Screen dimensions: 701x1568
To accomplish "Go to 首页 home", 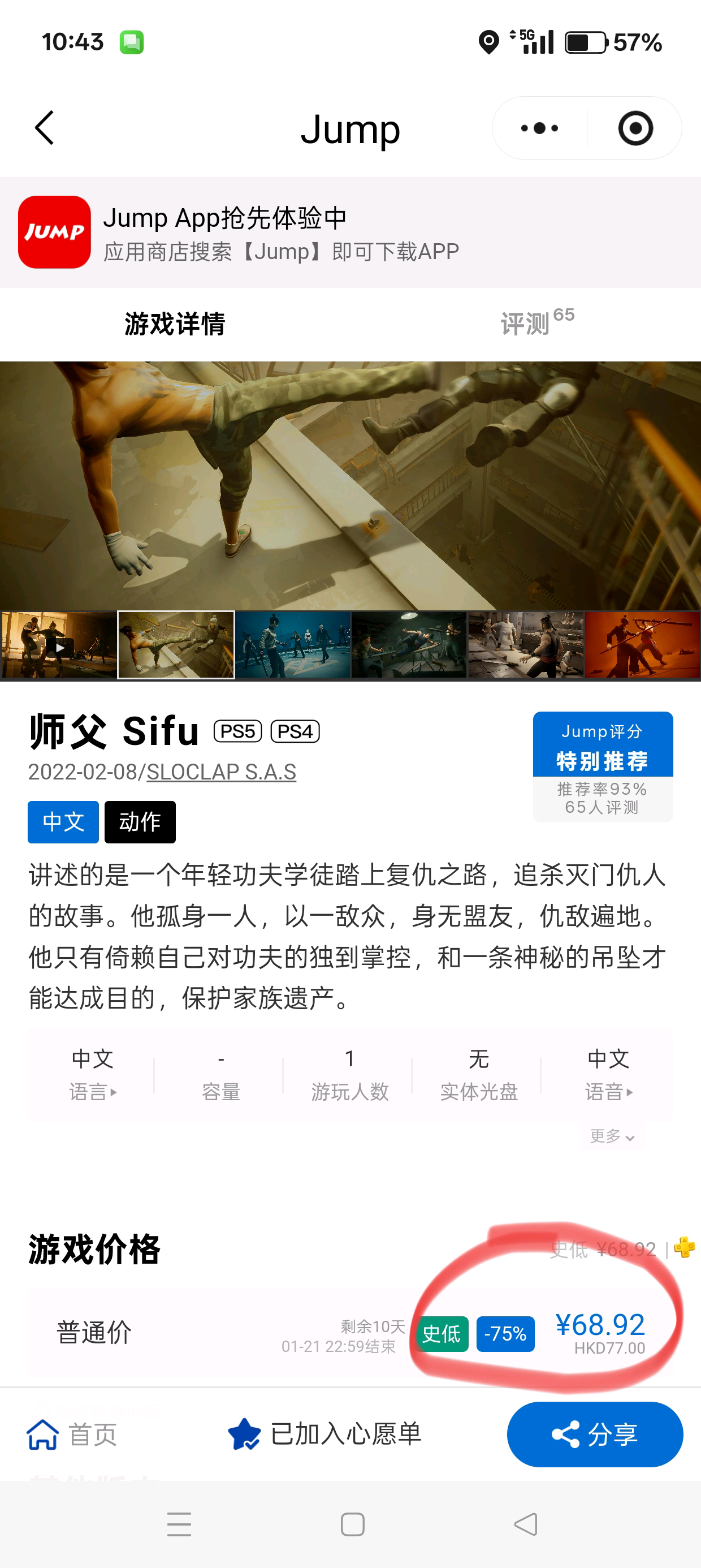I will 72,1434.
